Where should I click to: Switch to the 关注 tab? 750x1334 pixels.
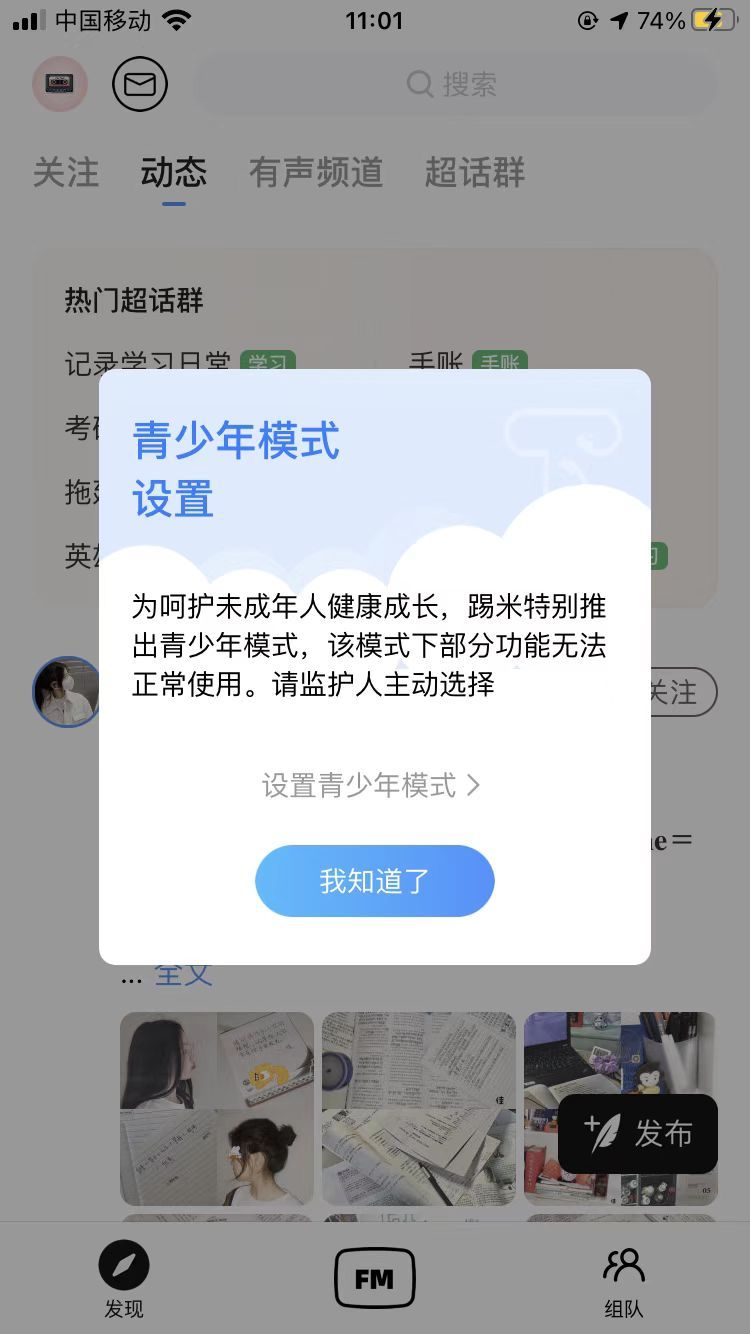tap(66, 173)
